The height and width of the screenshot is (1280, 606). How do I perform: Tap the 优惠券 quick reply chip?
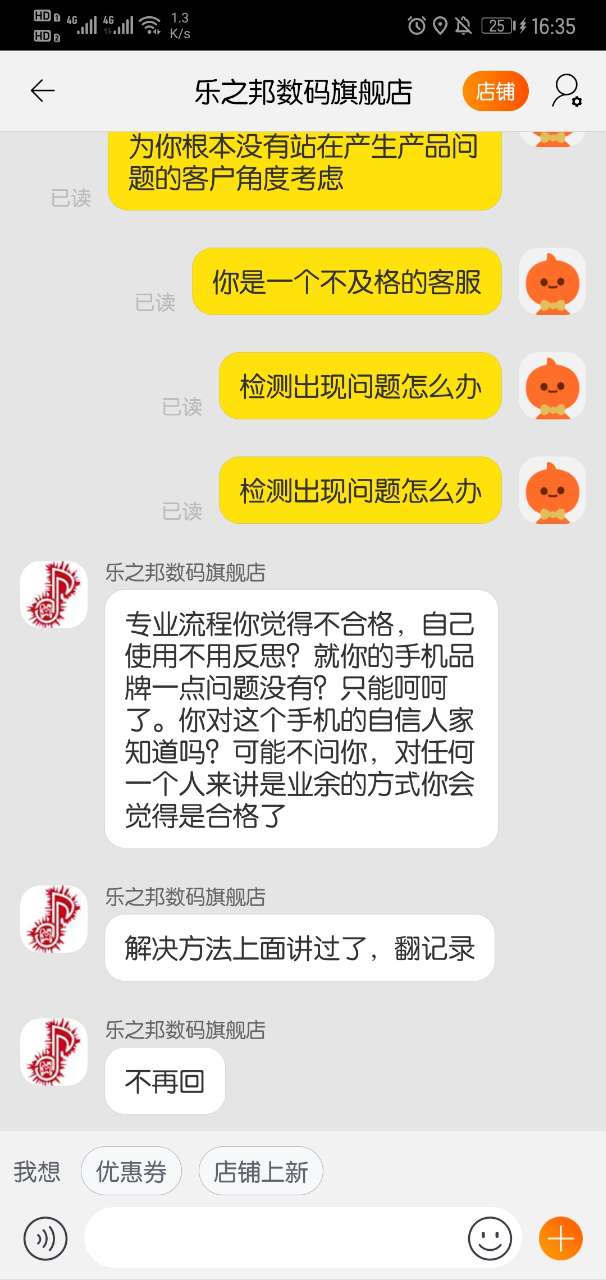click(131, 1171)
